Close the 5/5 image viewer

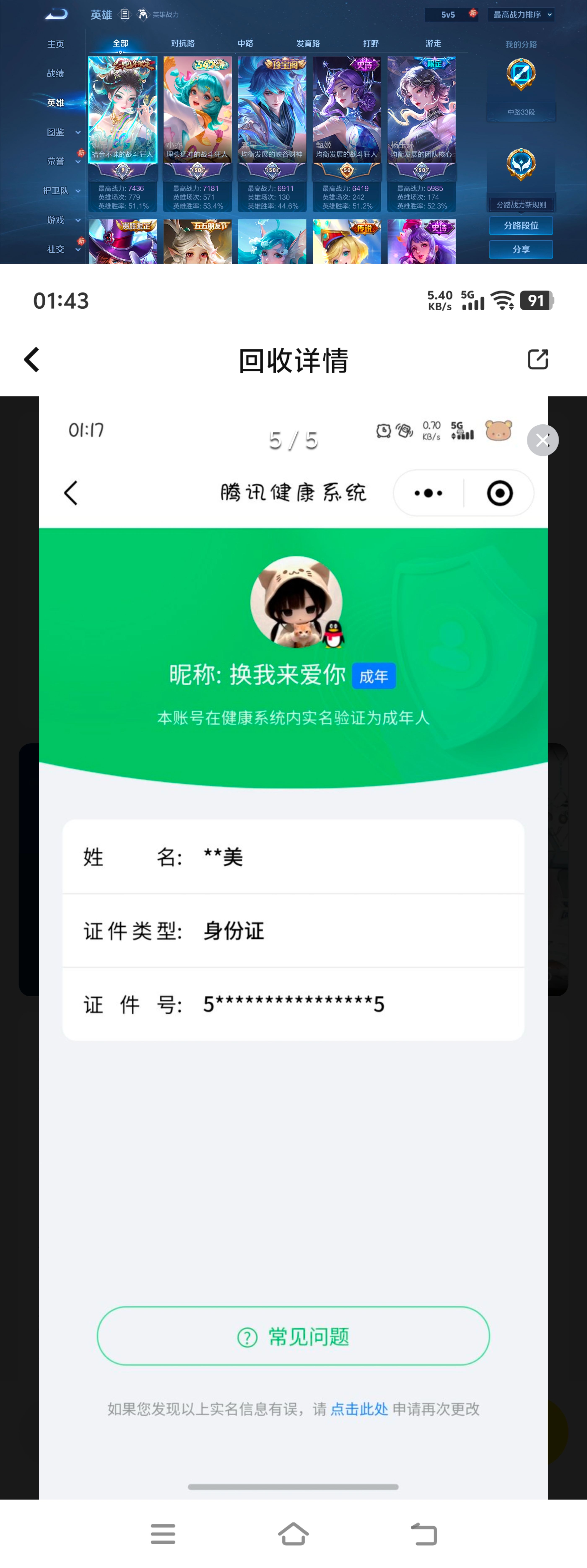(x=543, y=440)
